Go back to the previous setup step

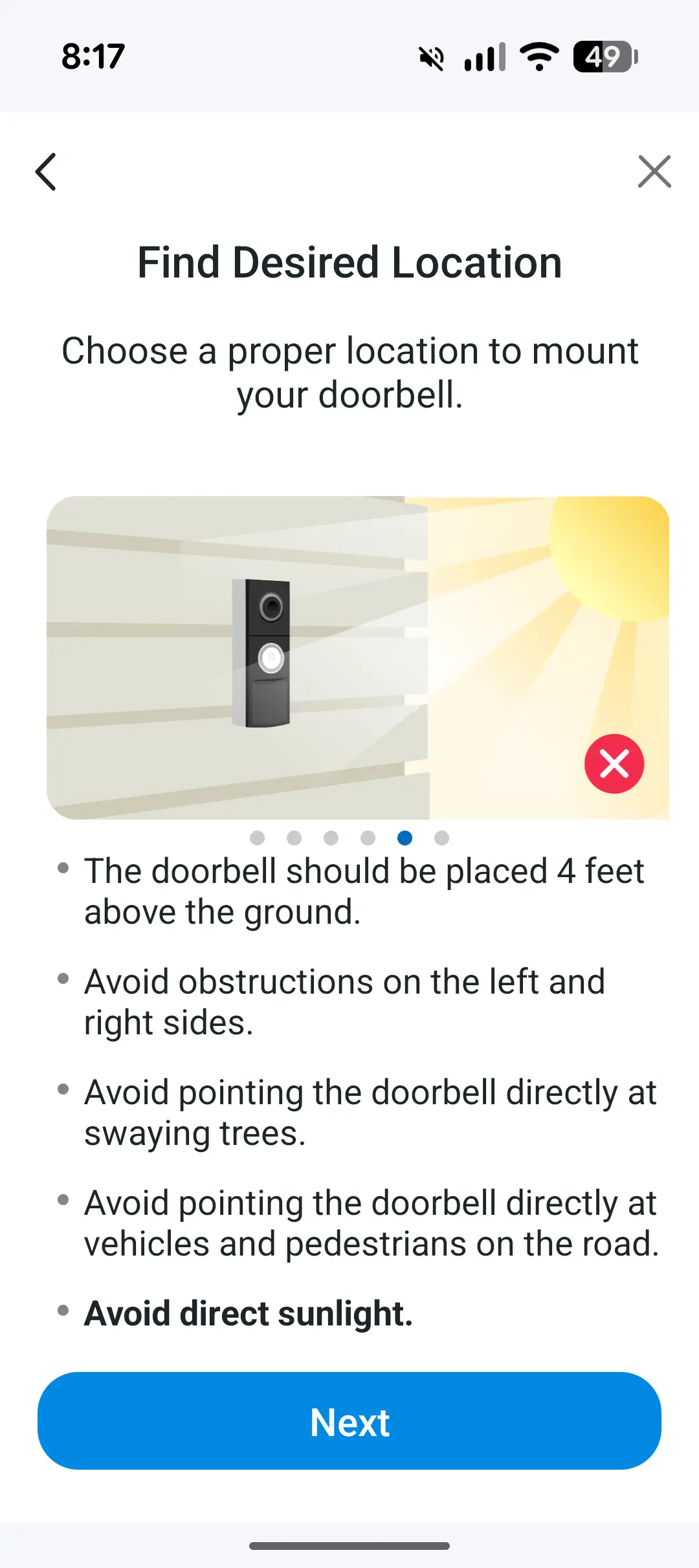tap(46, 172)
